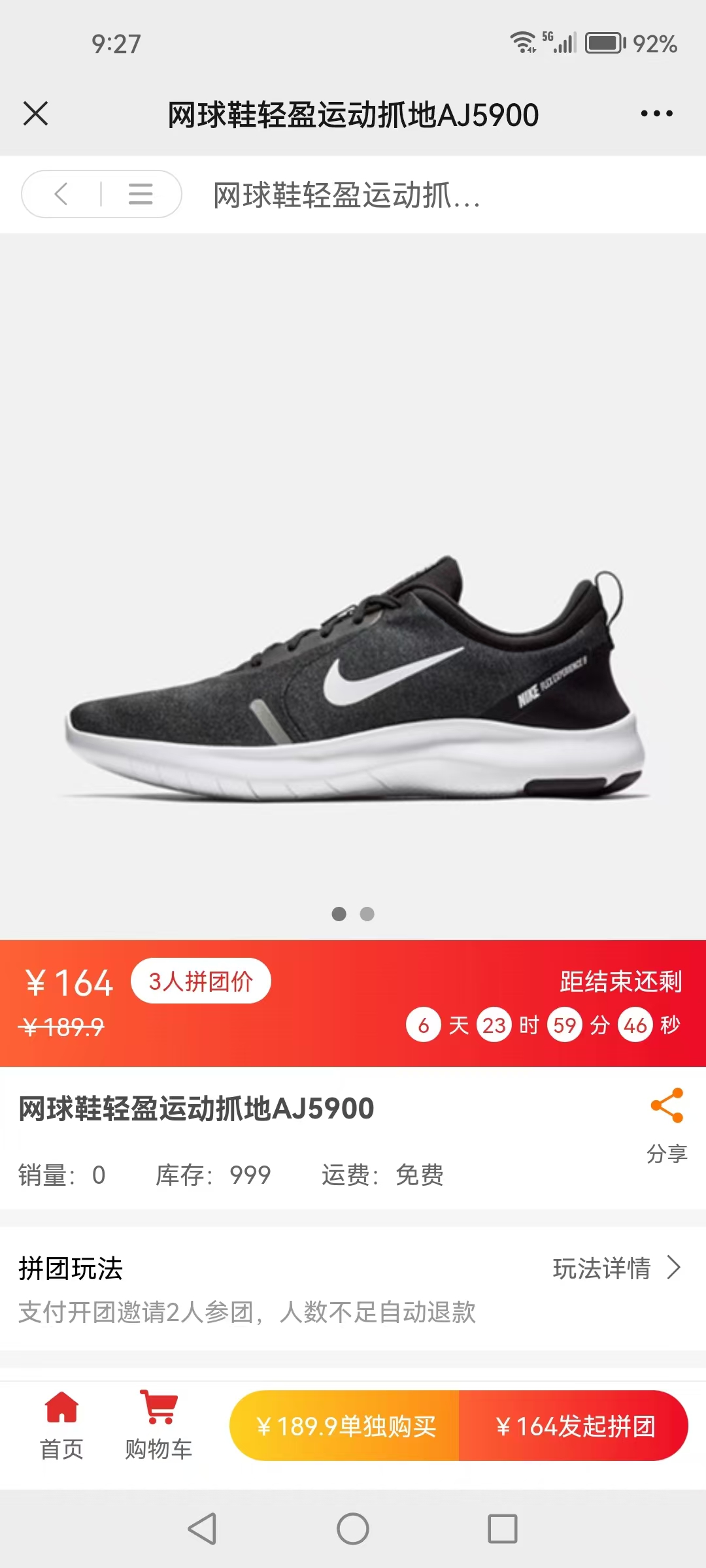This screenshot has height=1568, width=706.
Task: Jump to the second image indicator dot
Action: pyautogui.click(x=367, y=914)
